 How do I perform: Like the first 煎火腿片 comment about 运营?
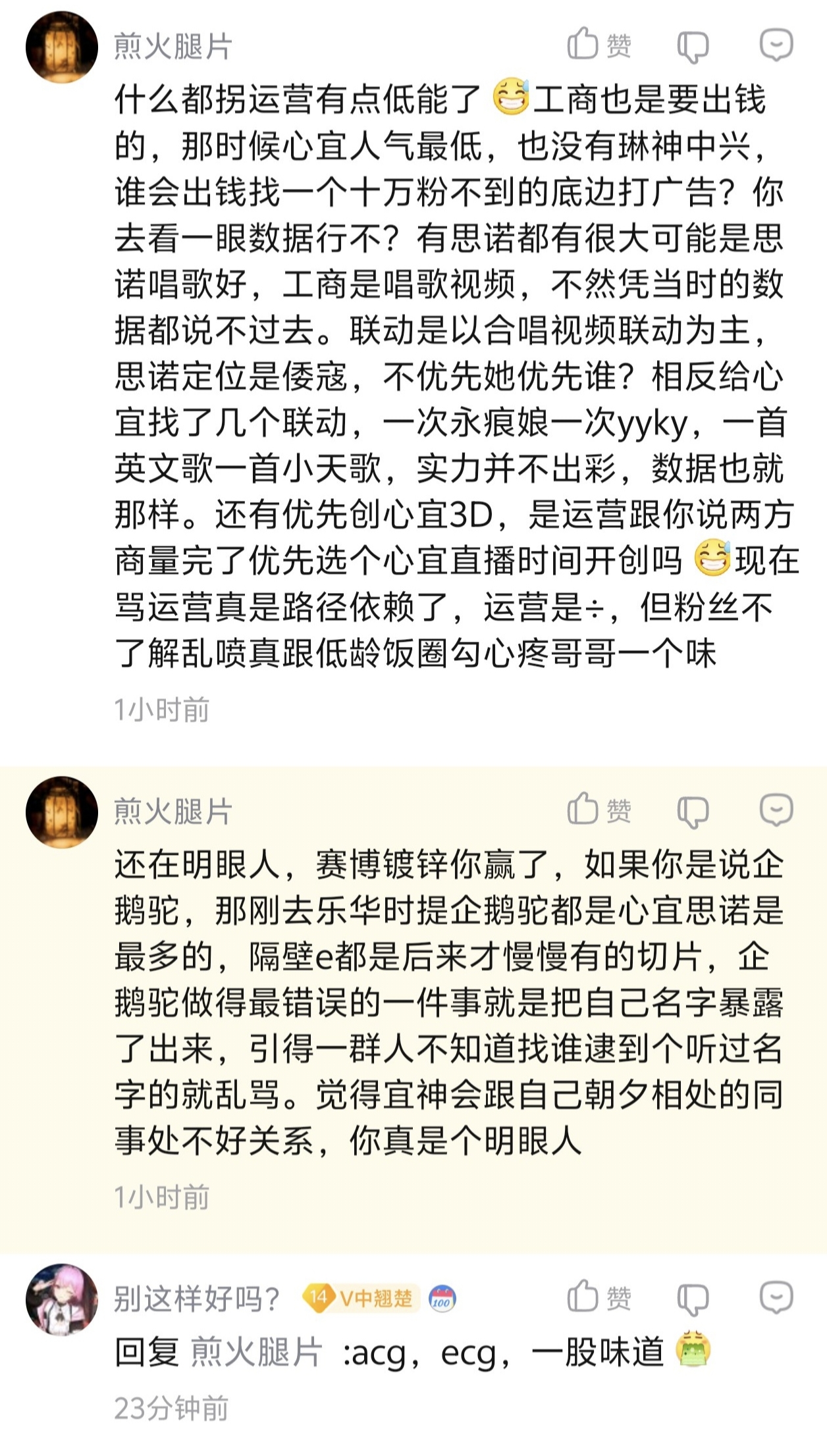[x=599, y=45]
